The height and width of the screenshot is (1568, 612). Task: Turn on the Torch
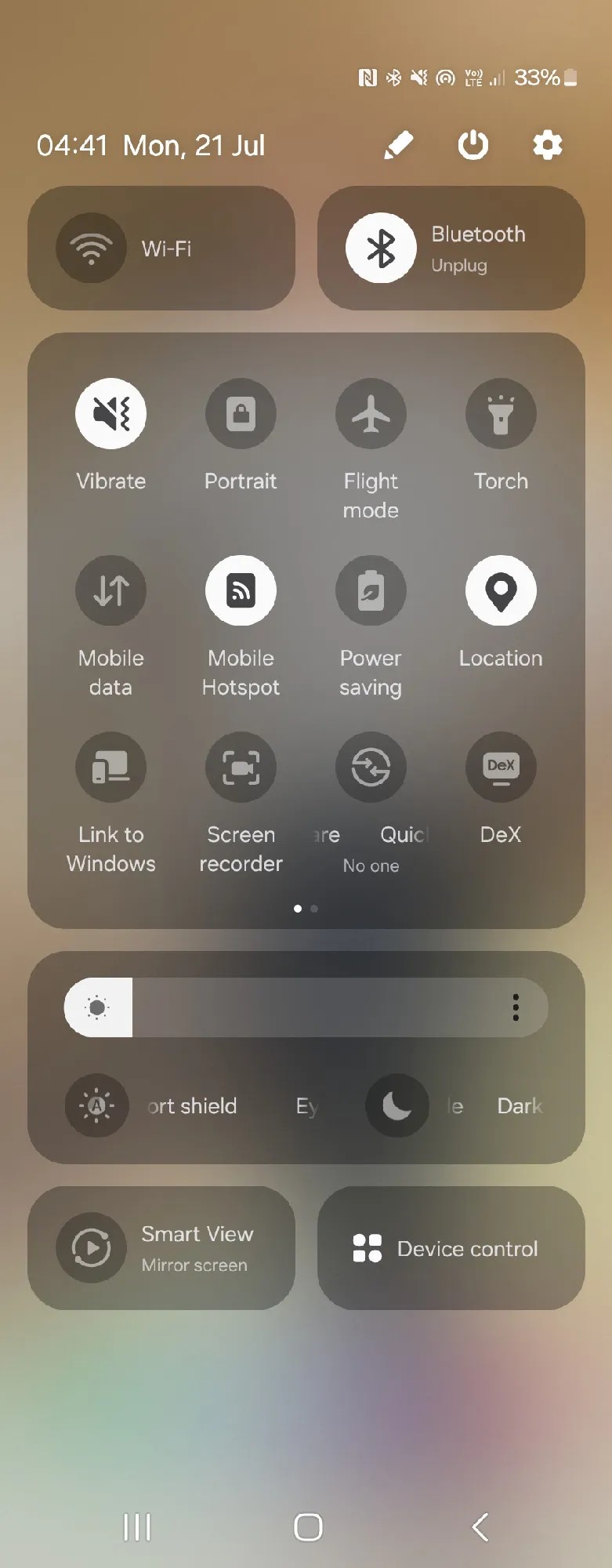coord(501,414)
